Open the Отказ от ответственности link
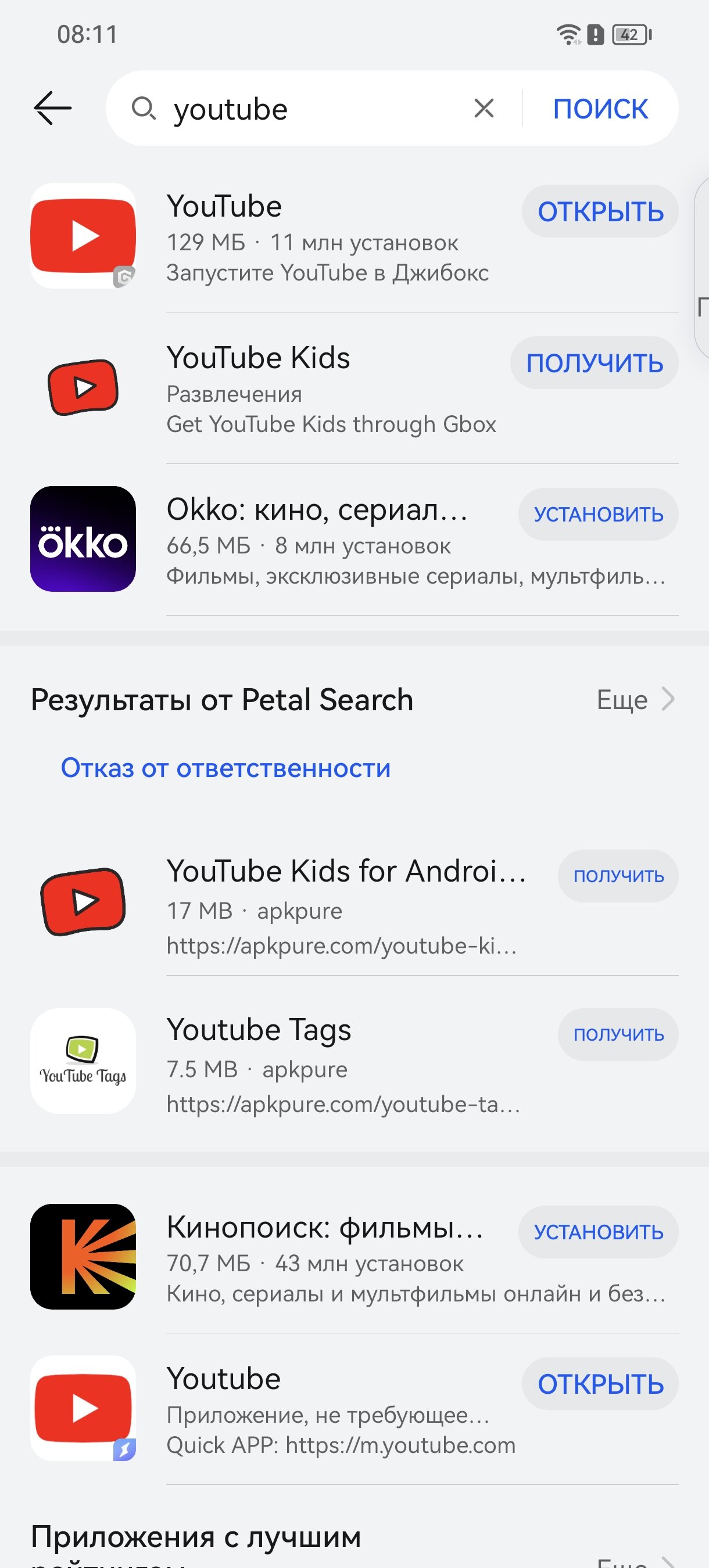The height and width of the screenshot is (1568, 709). point(225,768)
